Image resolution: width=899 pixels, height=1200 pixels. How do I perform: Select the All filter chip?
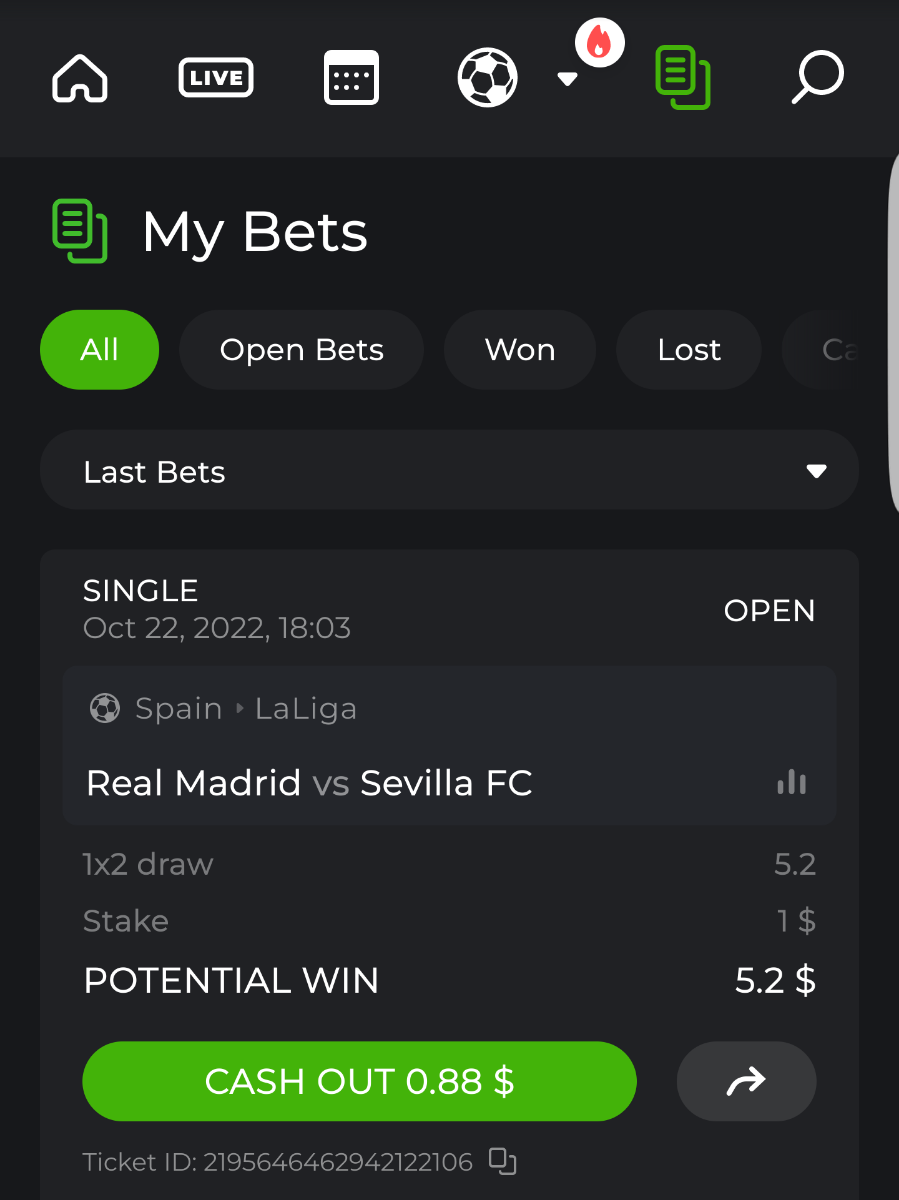pos(99,350)
